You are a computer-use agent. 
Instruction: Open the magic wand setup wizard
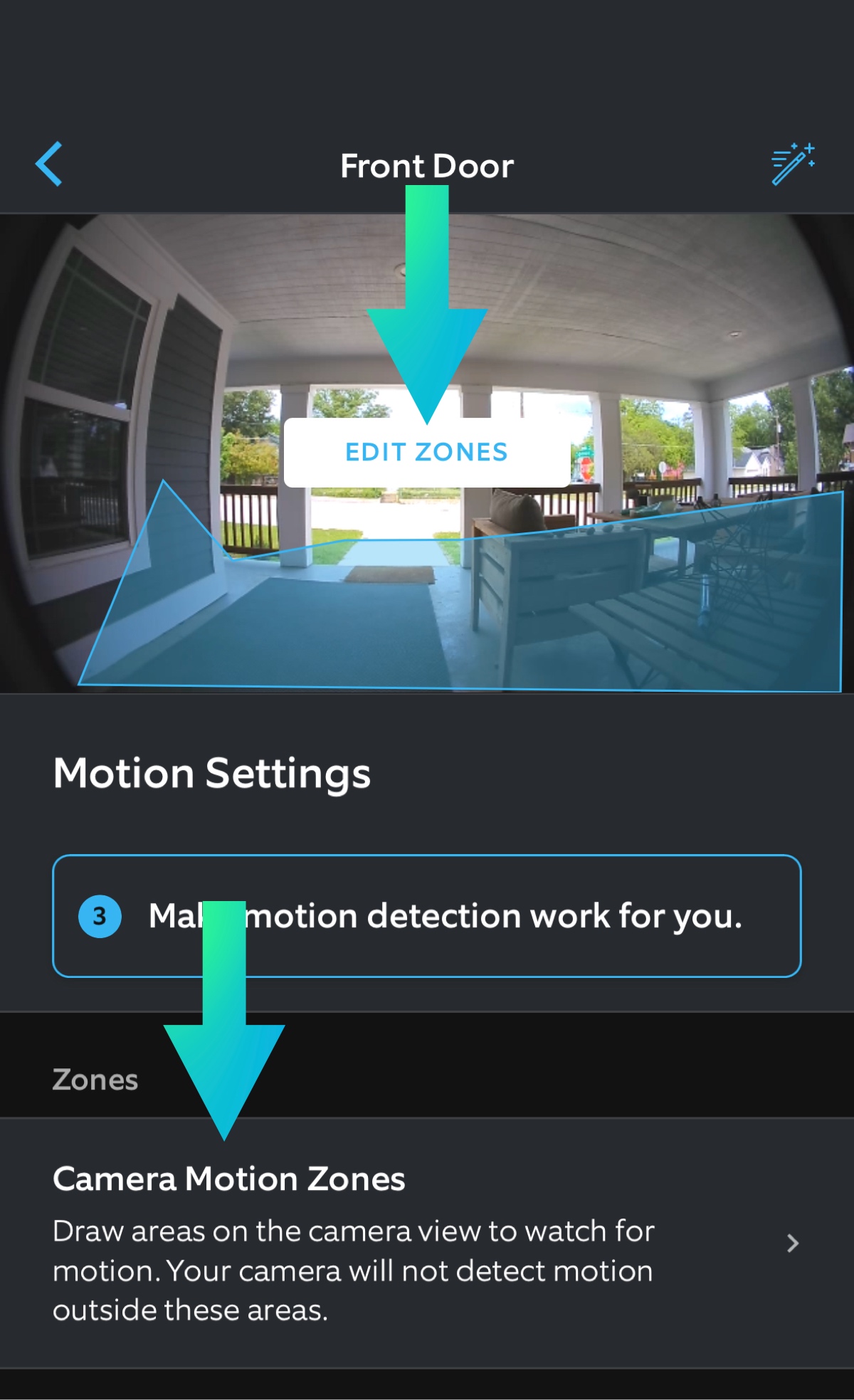pos(793,164)
